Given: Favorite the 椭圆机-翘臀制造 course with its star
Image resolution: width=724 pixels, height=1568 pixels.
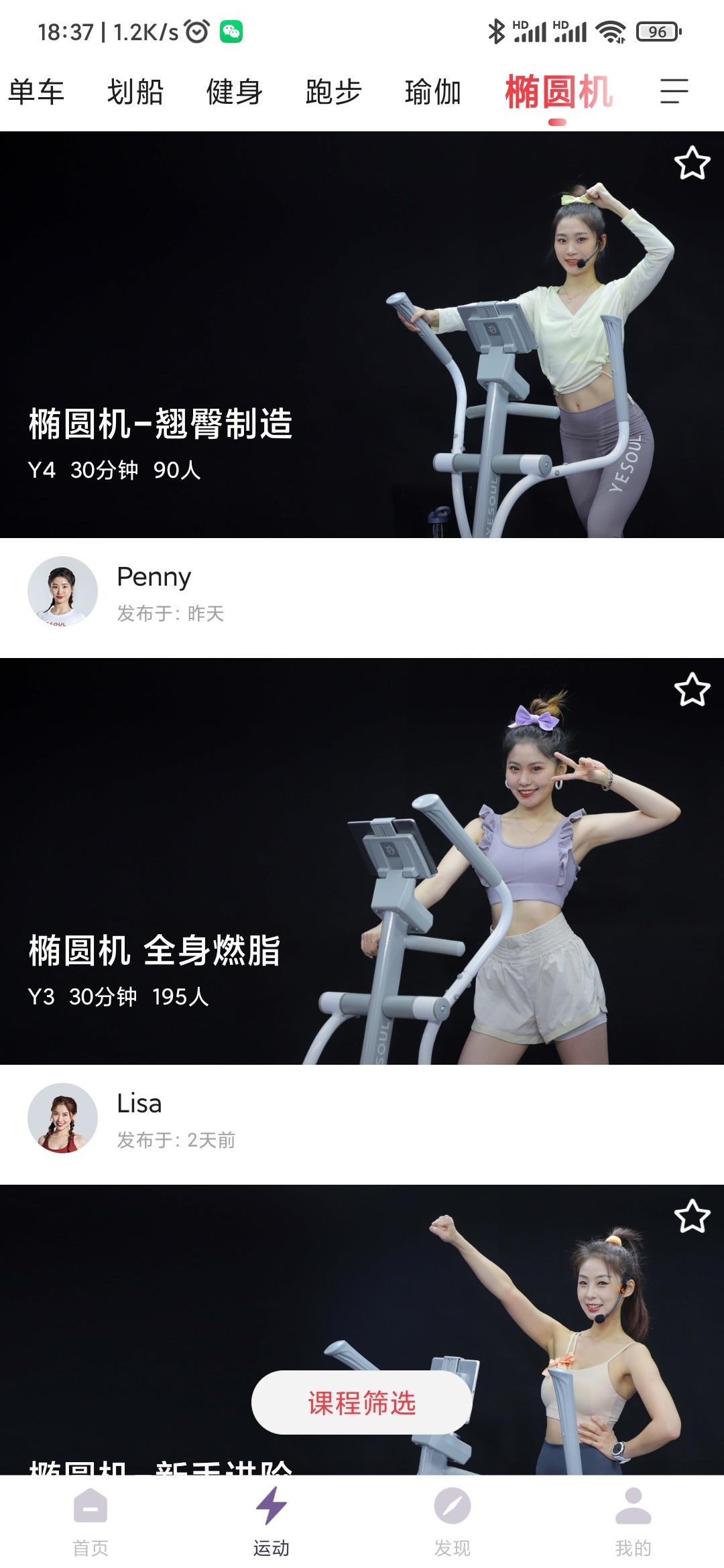Looking at the screenshot, I should [x=692, y=163].
